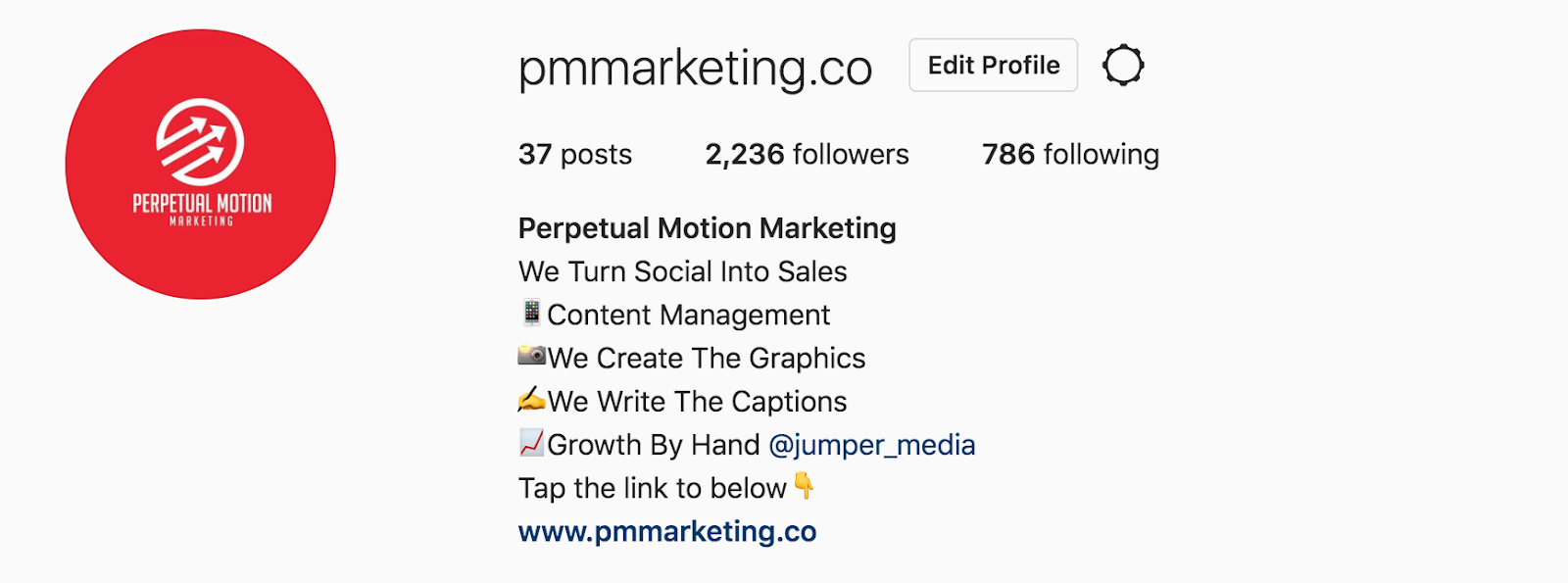Open the @jumper_media mention link

(871, 445)
